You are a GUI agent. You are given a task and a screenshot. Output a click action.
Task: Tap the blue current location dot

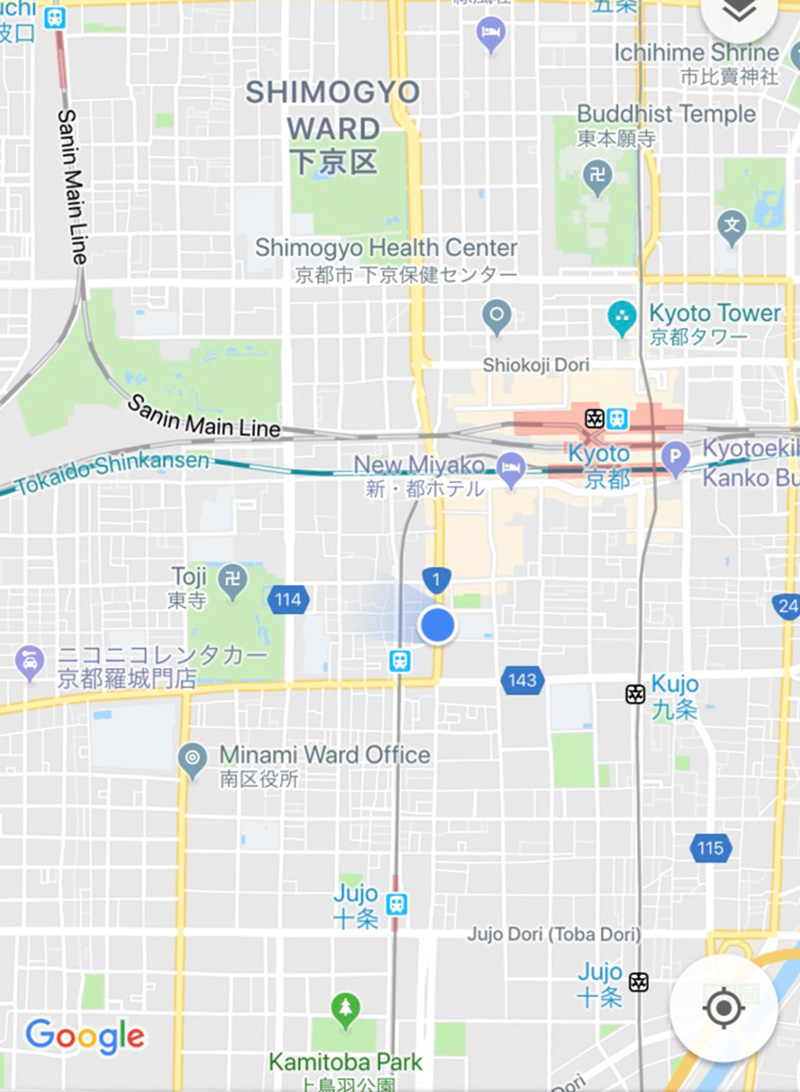click(437, 626)
